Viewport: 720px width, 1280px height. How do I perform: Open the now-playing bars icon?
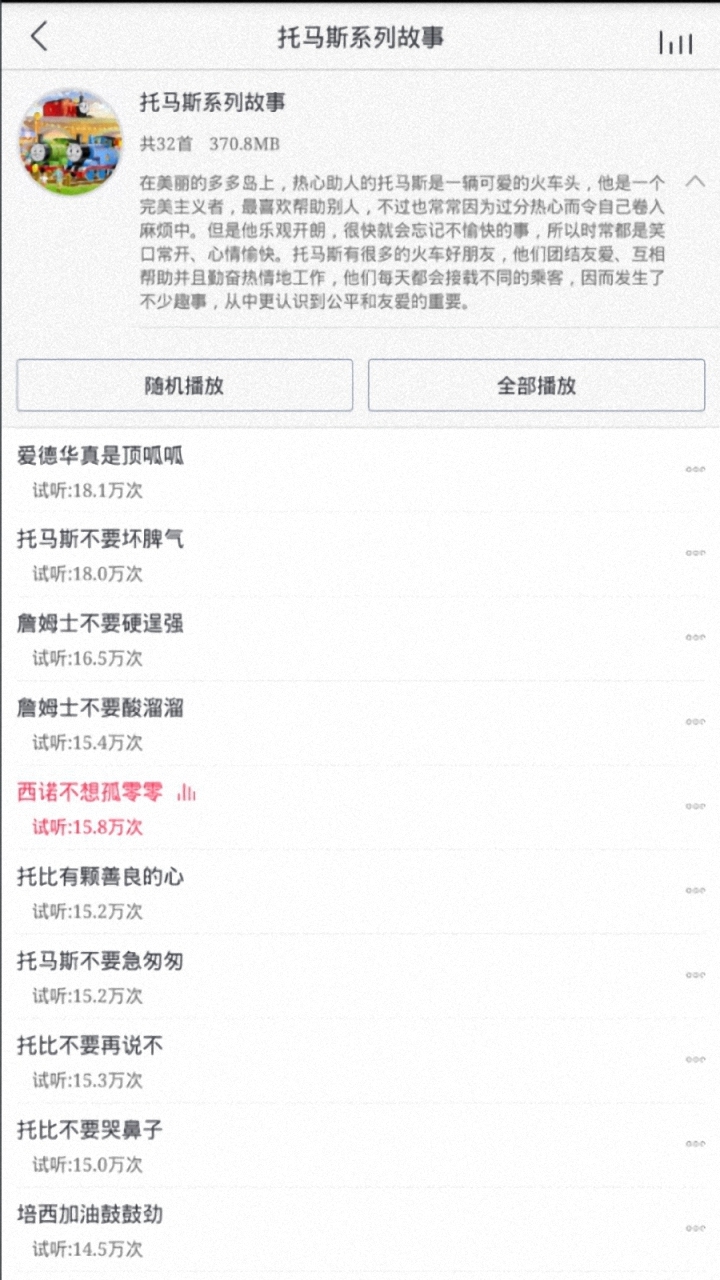[x=675, y=42]
